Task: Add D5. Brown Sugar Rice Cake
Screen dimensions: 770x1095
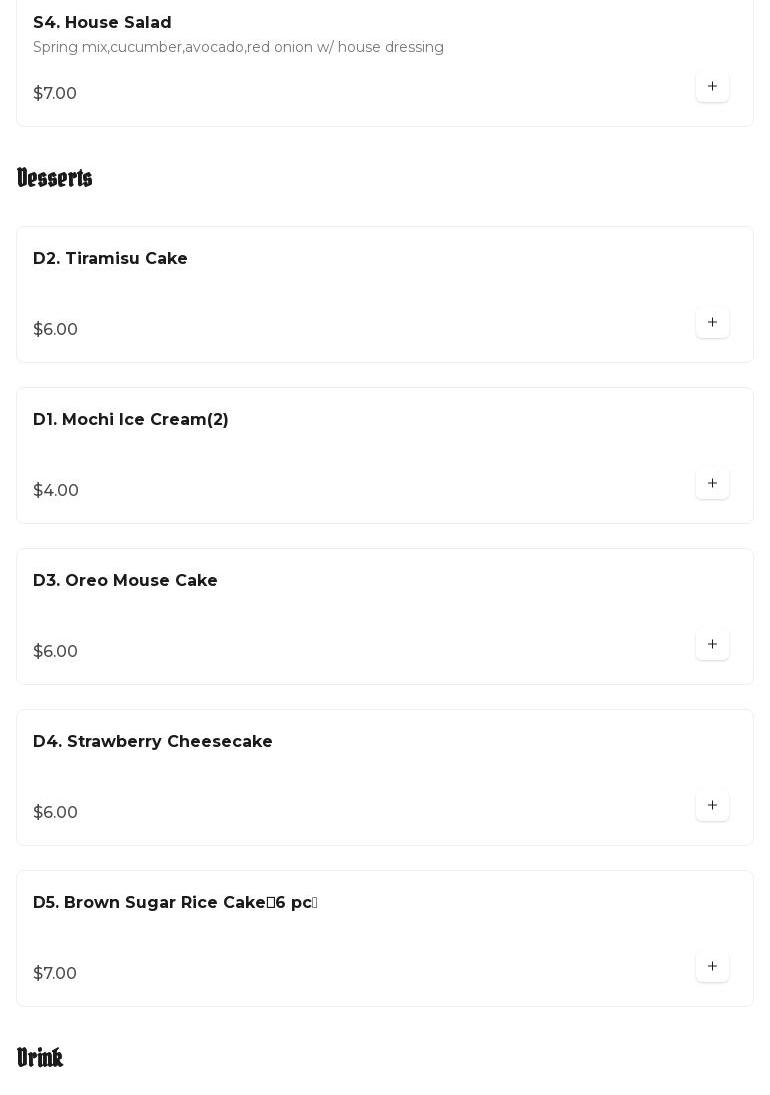Action: pyautogui.click(x=712, y=967)
